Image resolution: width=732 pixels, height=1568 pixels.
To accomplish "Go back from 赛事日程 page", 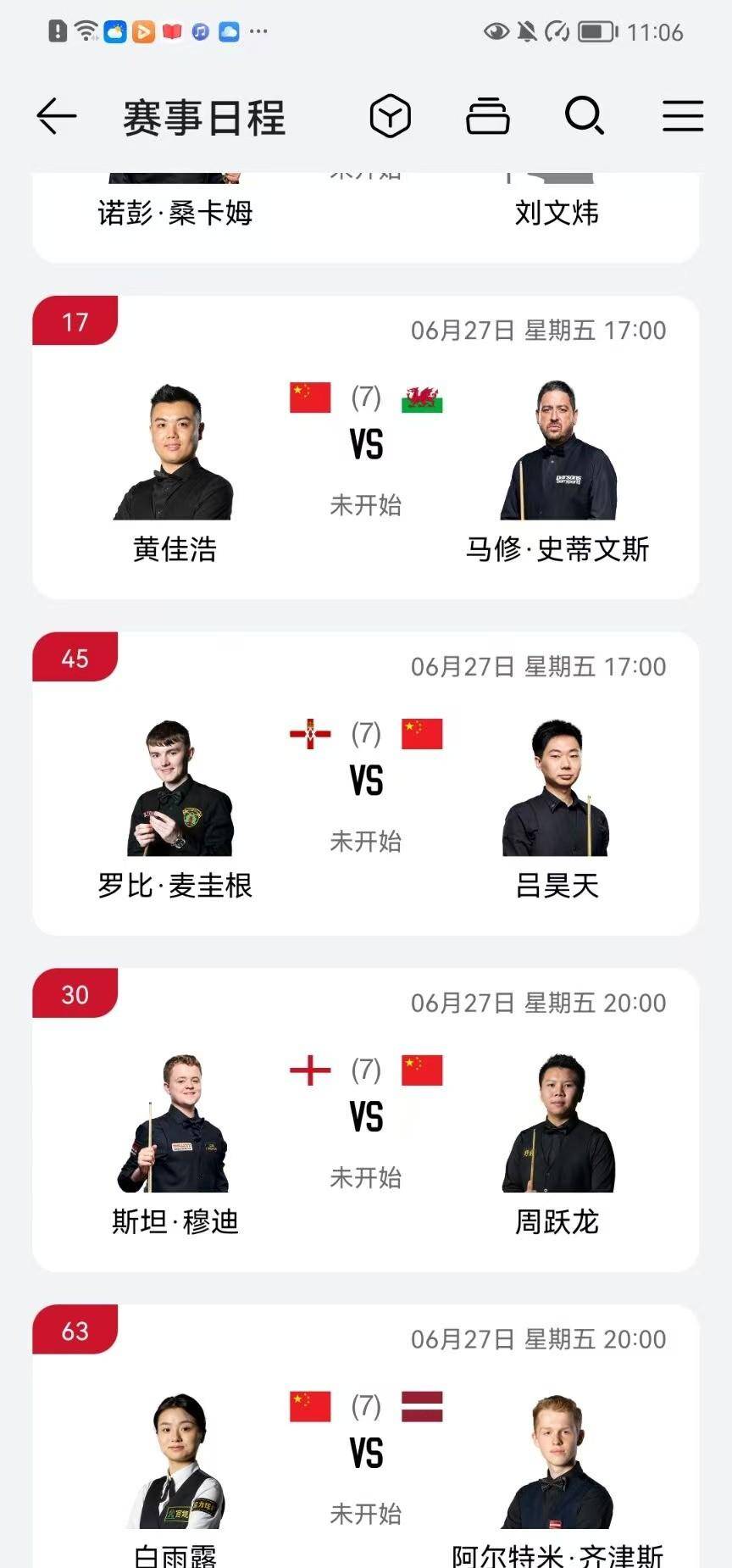I will pyautogui.click(x=57, y=116).
